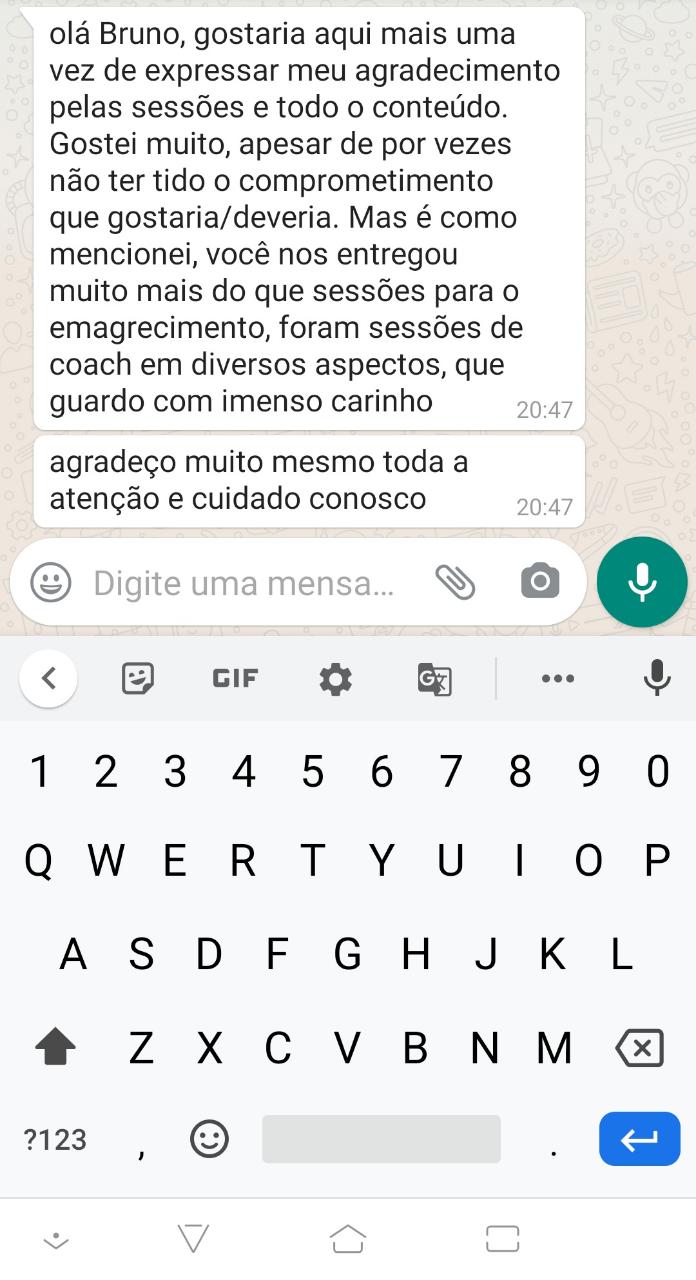Open the GIF search on the keyboard
This screenshot has width=696, height=1280.
(235, 679)
